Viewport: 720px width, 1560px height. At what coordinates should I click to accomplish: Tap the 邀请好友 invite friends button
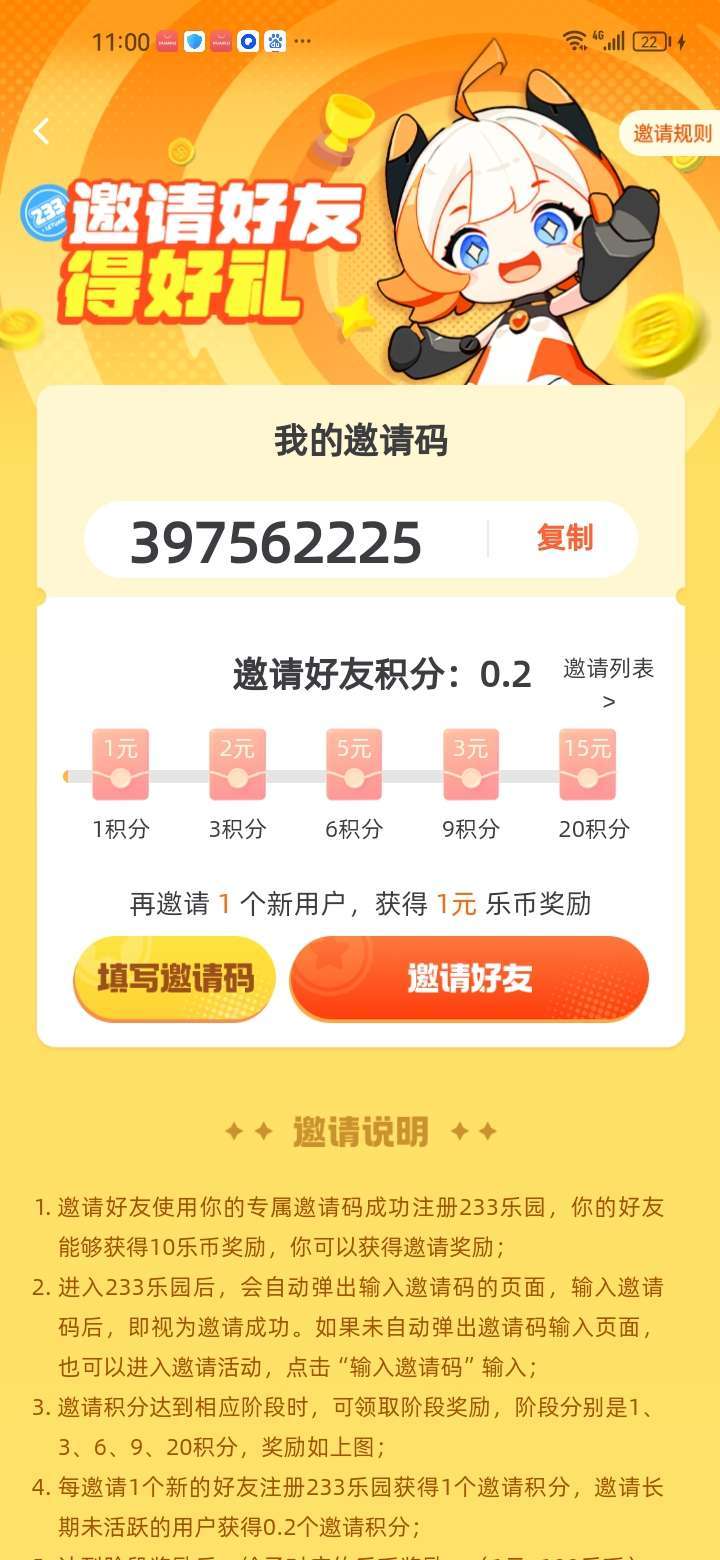pos(469,978)
